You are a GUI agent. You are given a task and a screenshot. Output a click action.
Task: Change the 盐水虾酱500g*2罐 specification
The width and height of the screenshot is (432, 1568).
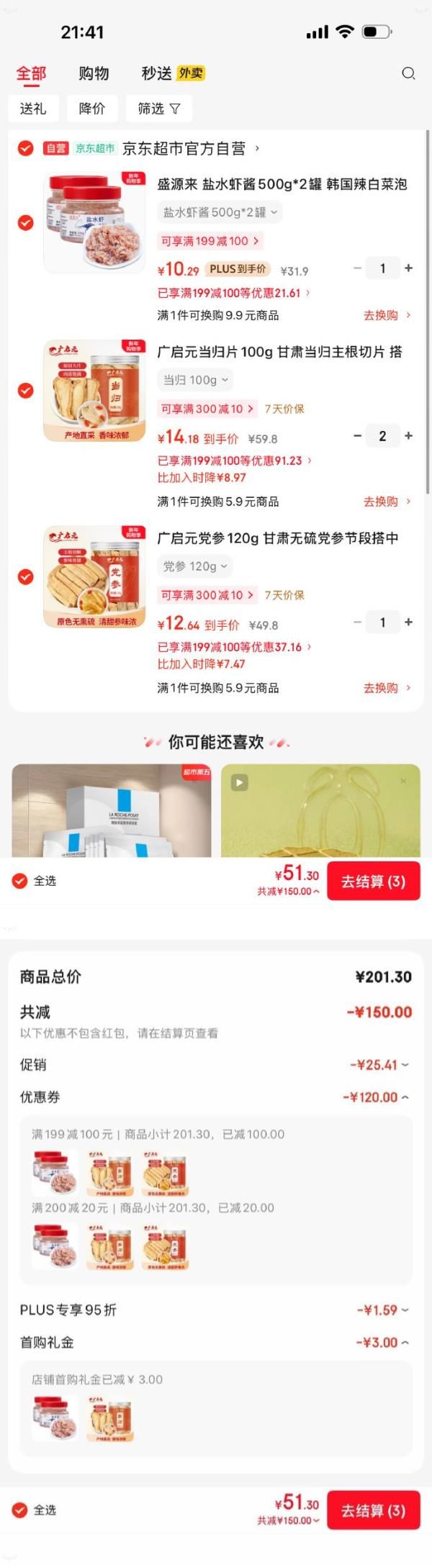coord(220,212)
